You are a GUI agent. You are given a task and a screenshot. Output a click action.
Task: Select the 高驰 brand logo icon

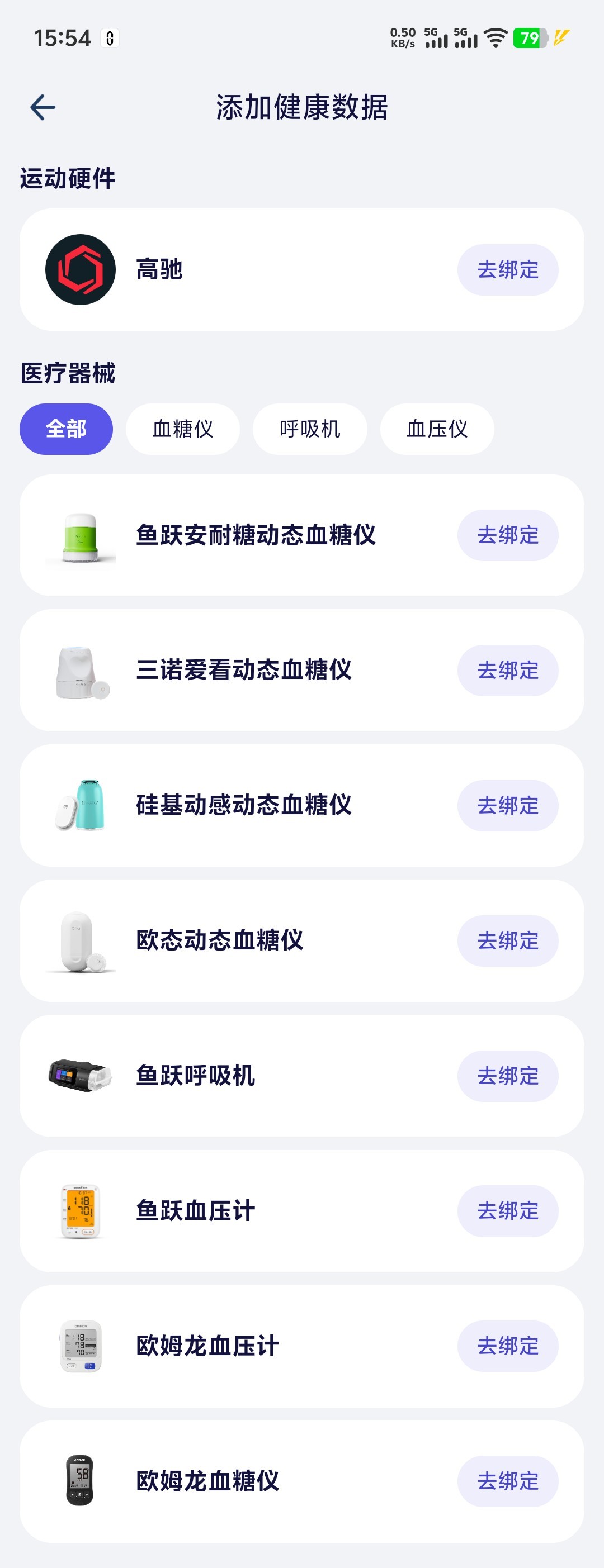(x=81, y=269)
